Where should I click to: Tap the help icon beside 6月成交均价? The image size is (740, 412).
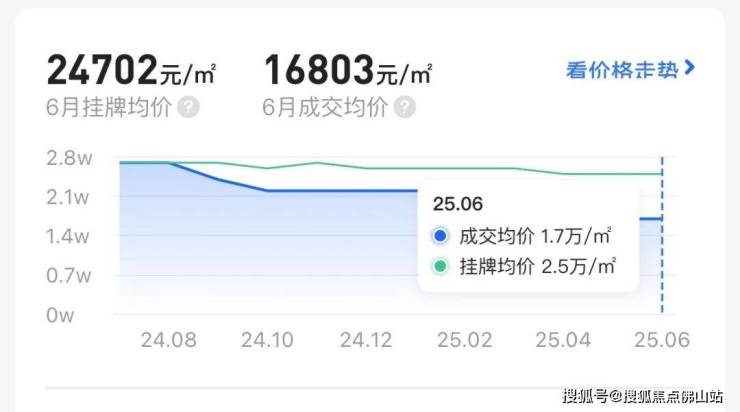404,107
